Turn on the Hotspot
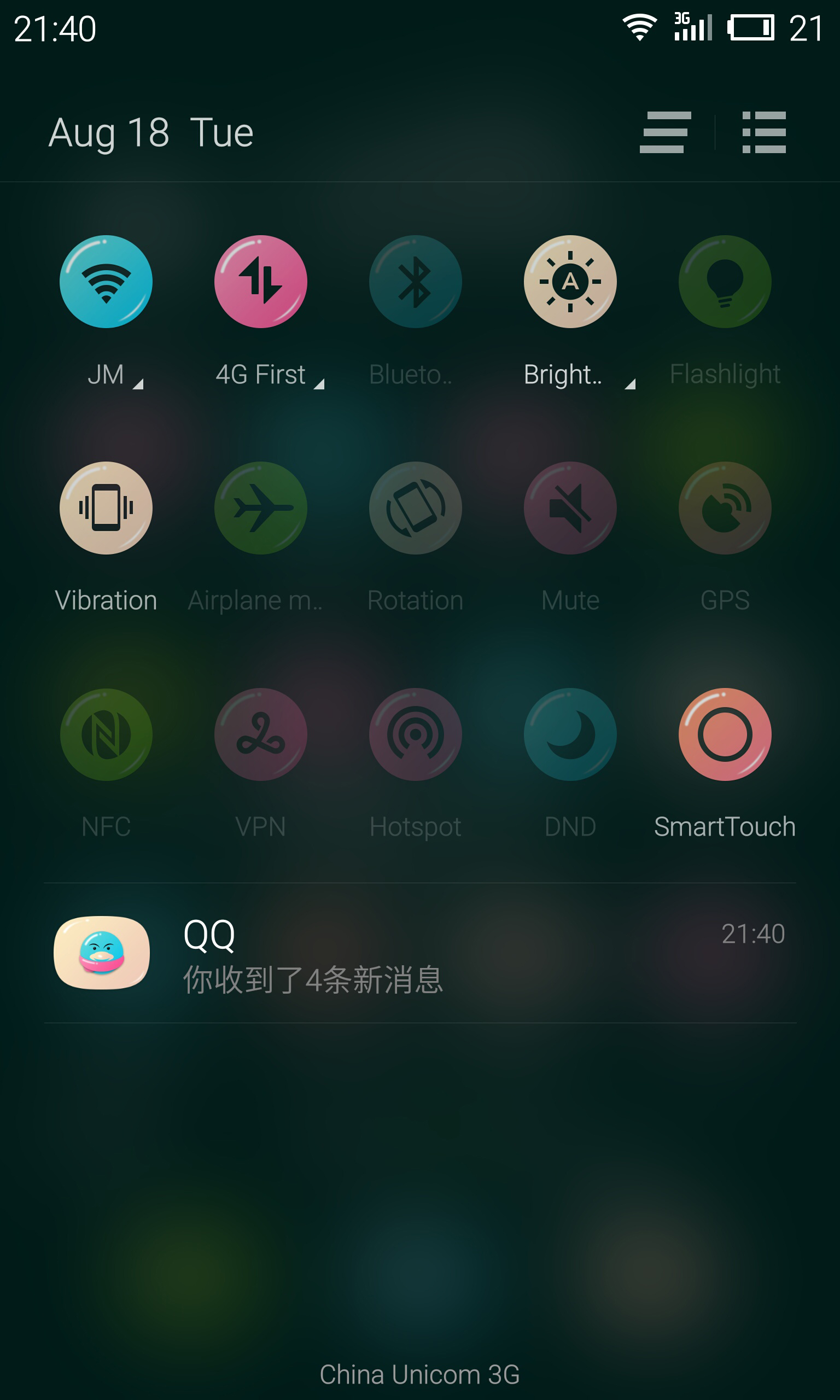 pyautogui.click(x=416, y=734)
